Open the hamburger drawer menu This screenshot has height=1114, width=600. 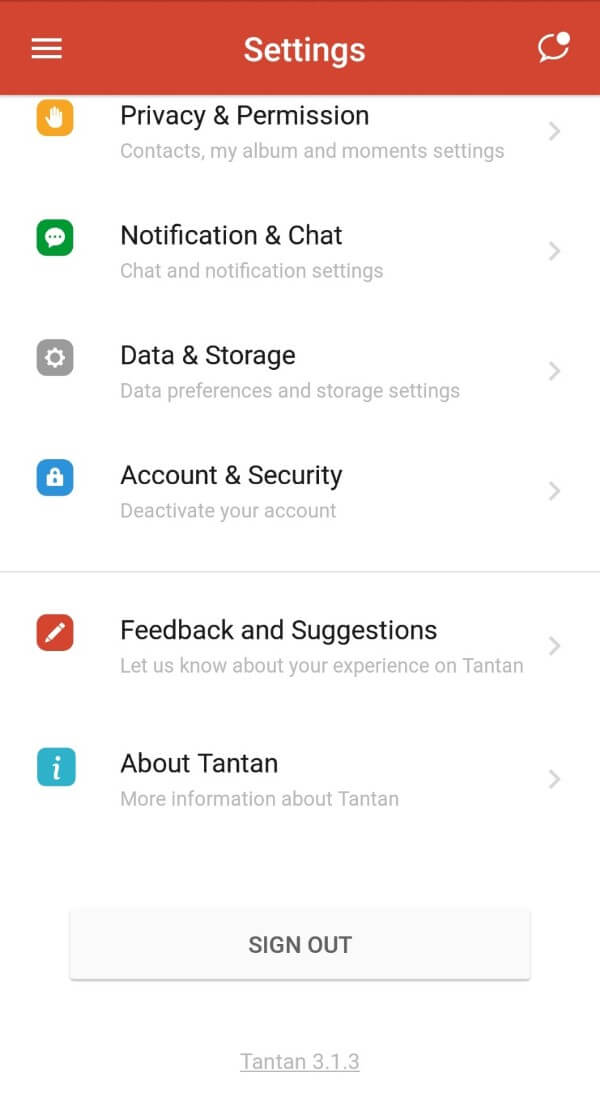pos(47,49)
